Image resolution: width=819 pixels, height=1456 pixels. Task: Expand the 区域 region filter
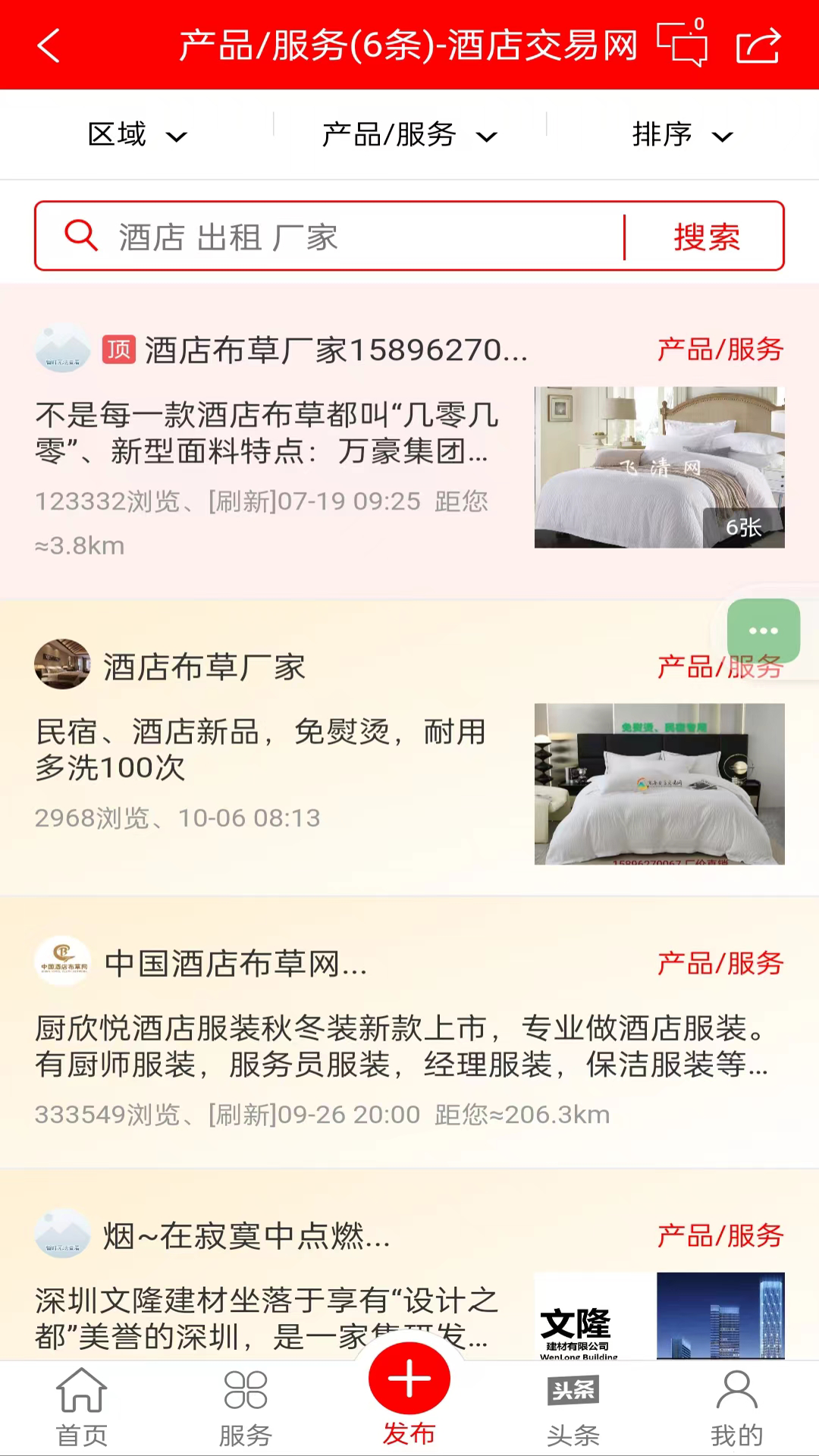point(136,135)
